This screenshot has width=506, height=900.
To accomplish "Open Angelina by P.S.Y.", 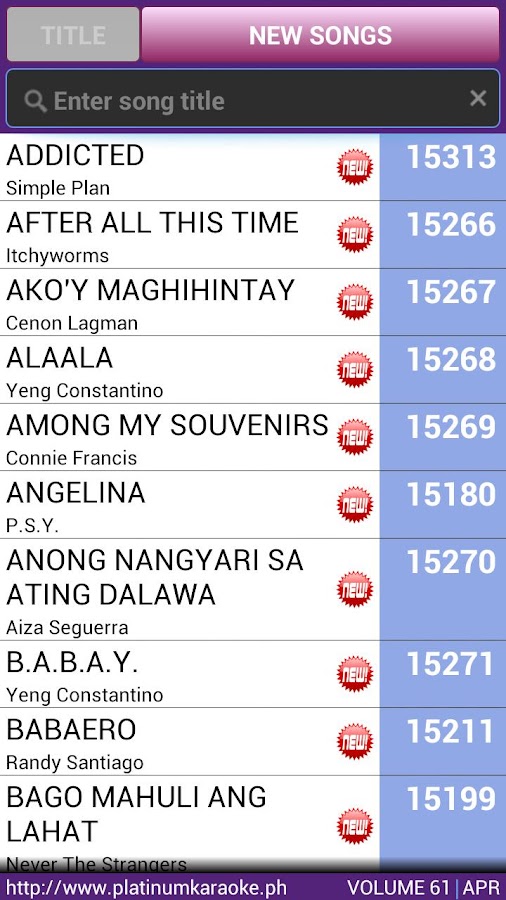I will (253, 505).
